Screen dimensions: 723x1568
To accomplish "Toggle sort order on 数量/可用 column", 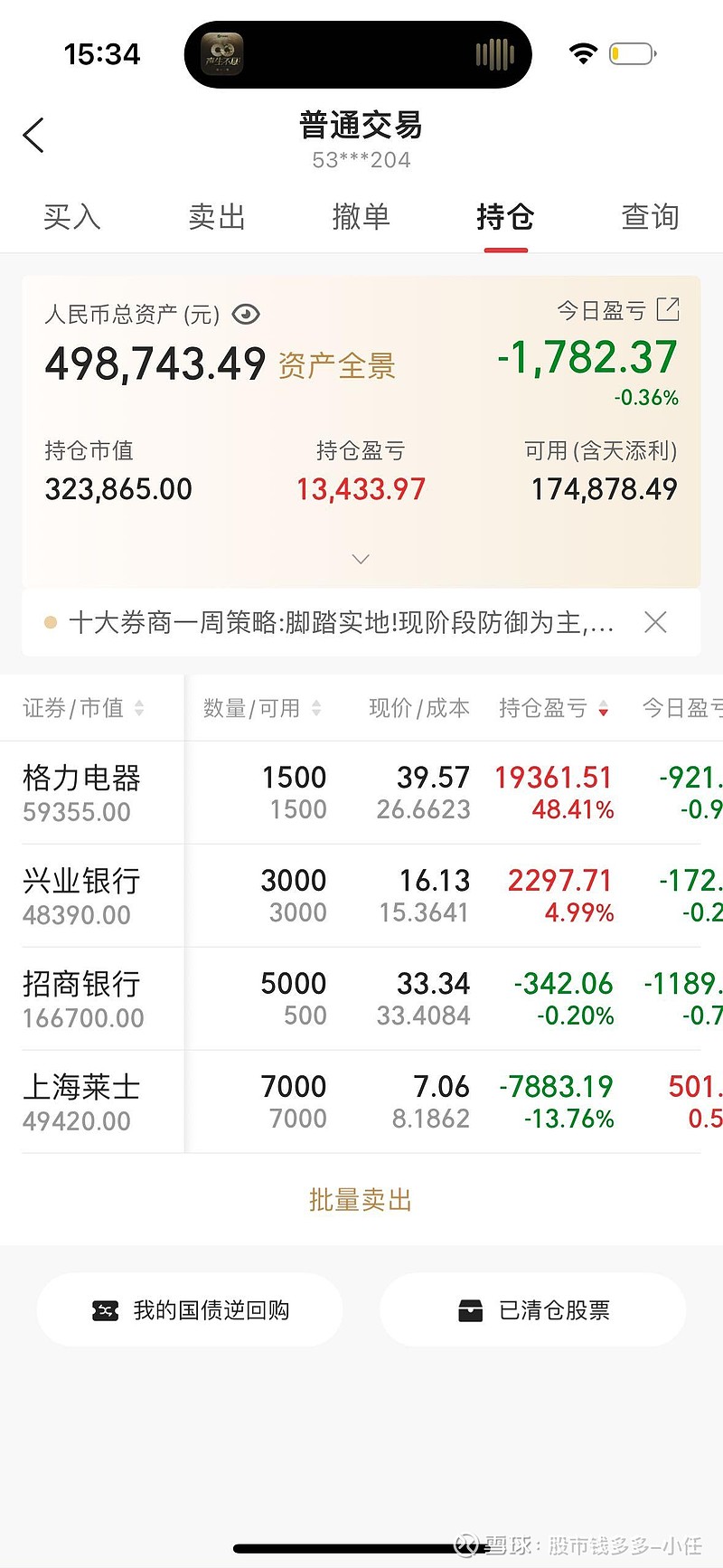I will (315, 708).
